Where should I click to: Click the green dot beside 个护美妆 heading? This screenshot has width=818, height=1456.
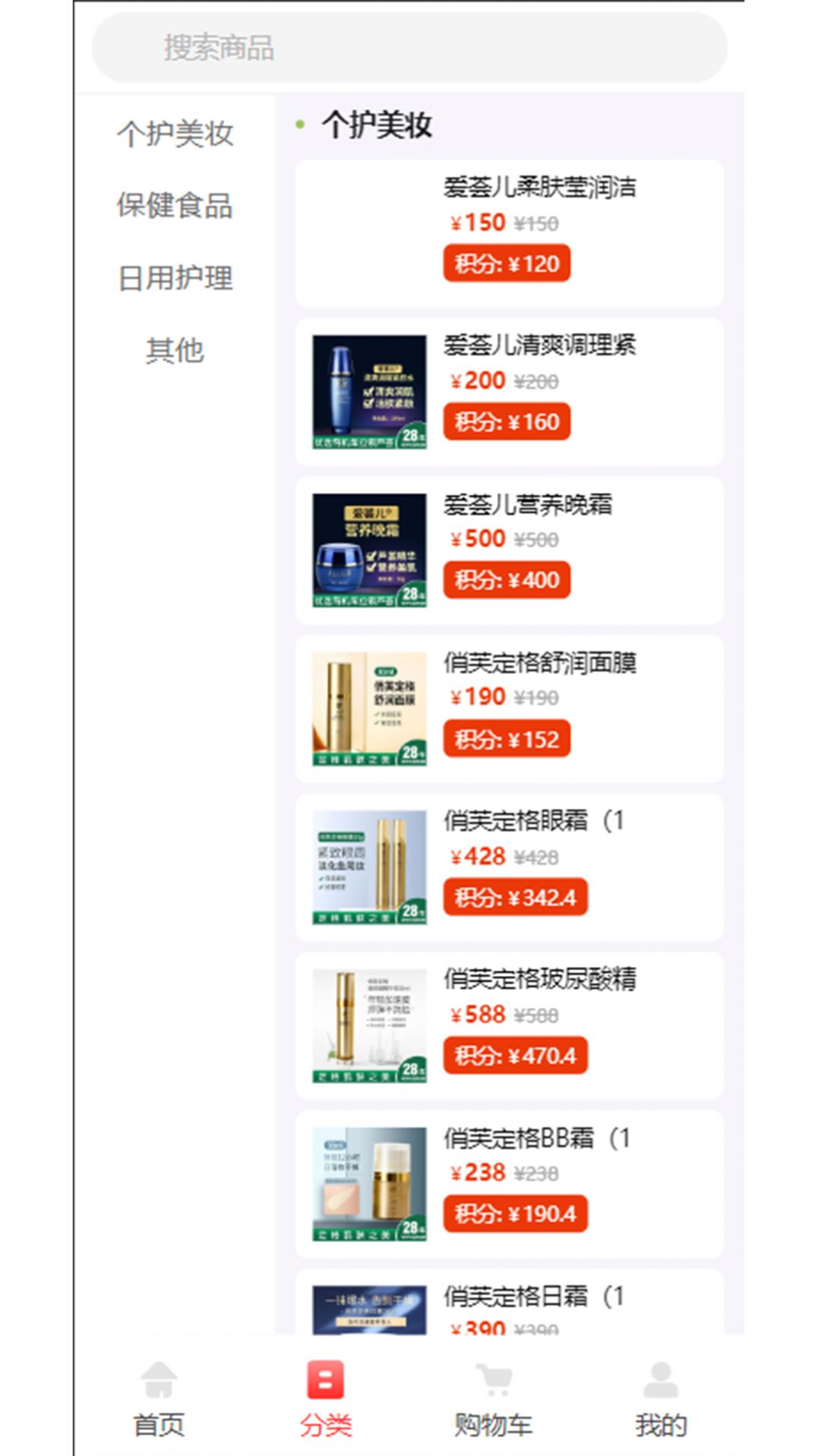[x=299, y=122]
